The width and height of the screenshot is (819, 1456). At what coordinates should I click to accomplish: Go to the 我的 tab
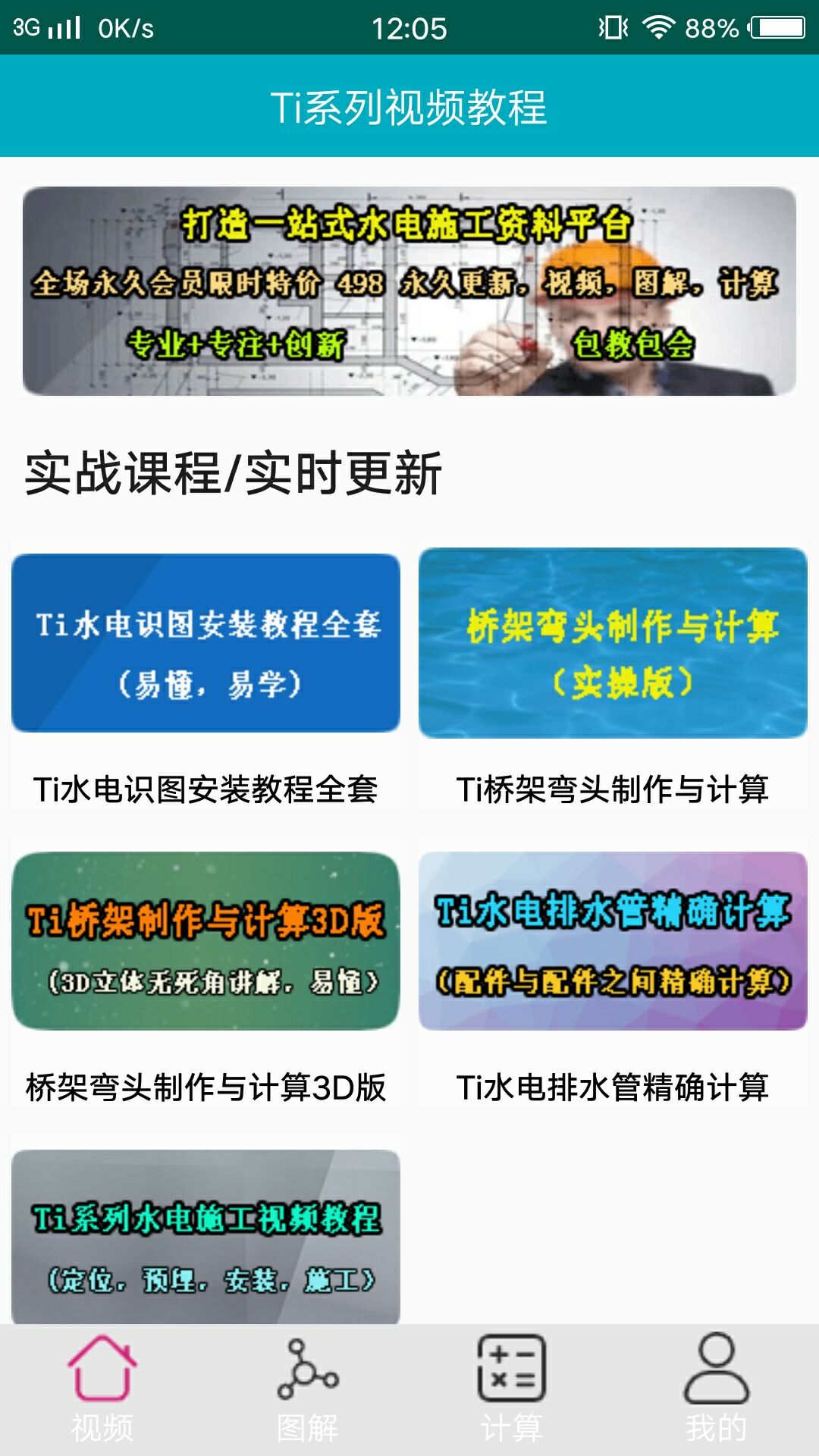pyautogui.click(x=717, y=1389)
